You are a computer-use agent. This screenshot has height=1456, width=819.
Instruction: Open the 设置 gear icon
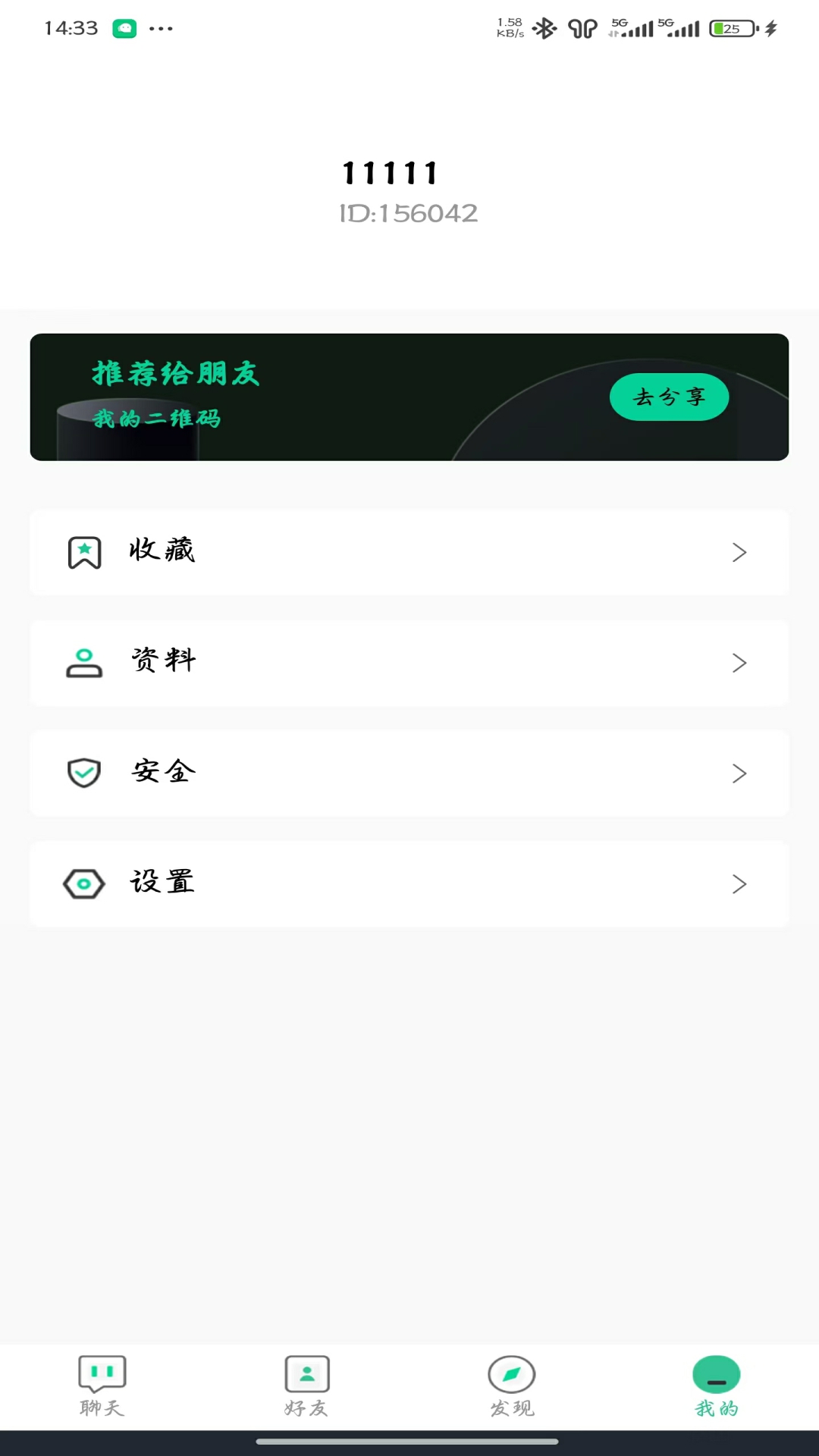84,883
